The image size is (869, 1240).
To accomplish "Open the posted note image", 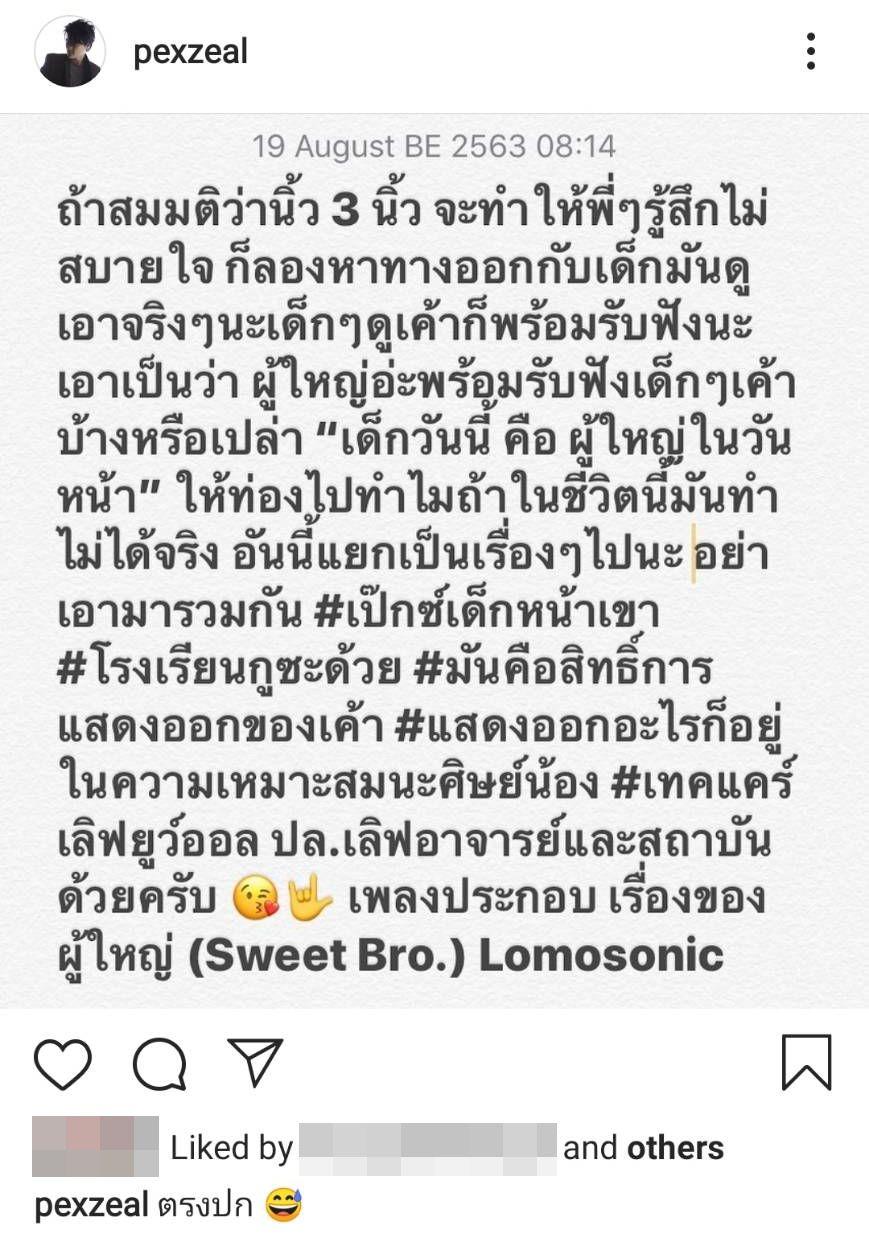I will tap(434, 560).
